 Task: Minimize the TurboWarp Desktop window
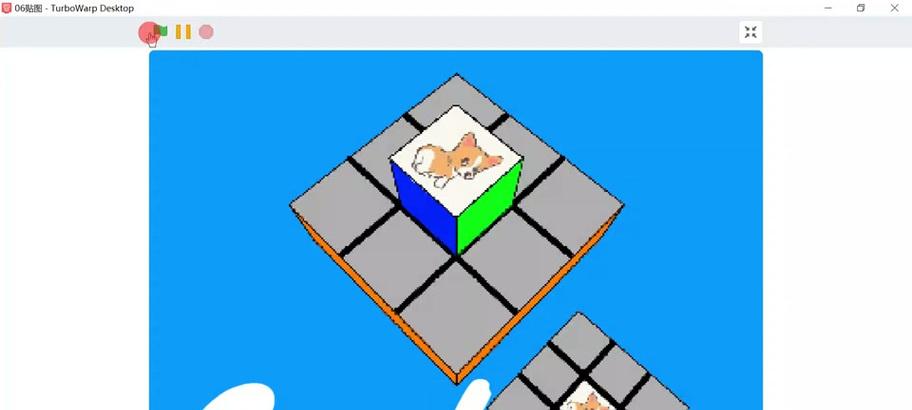828,8
